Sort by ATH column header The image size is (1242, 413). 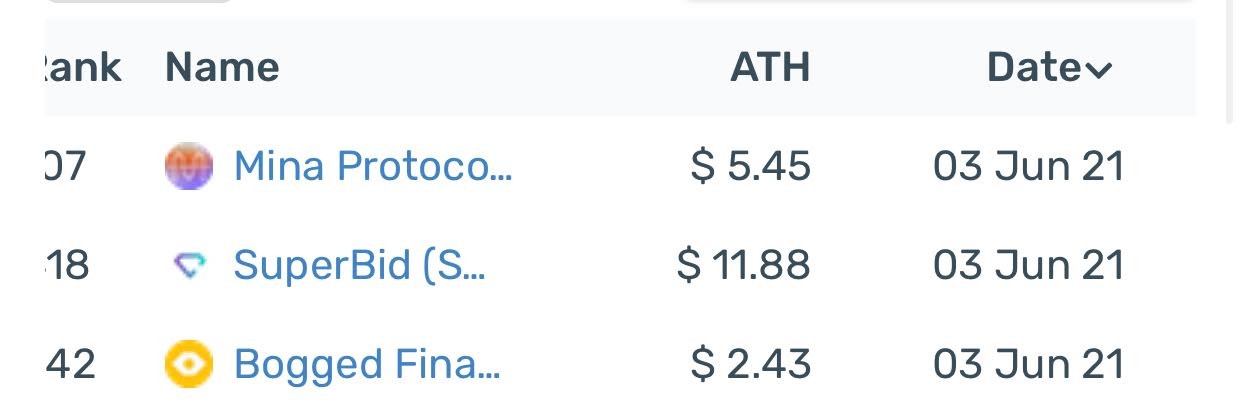click(771, 68)
